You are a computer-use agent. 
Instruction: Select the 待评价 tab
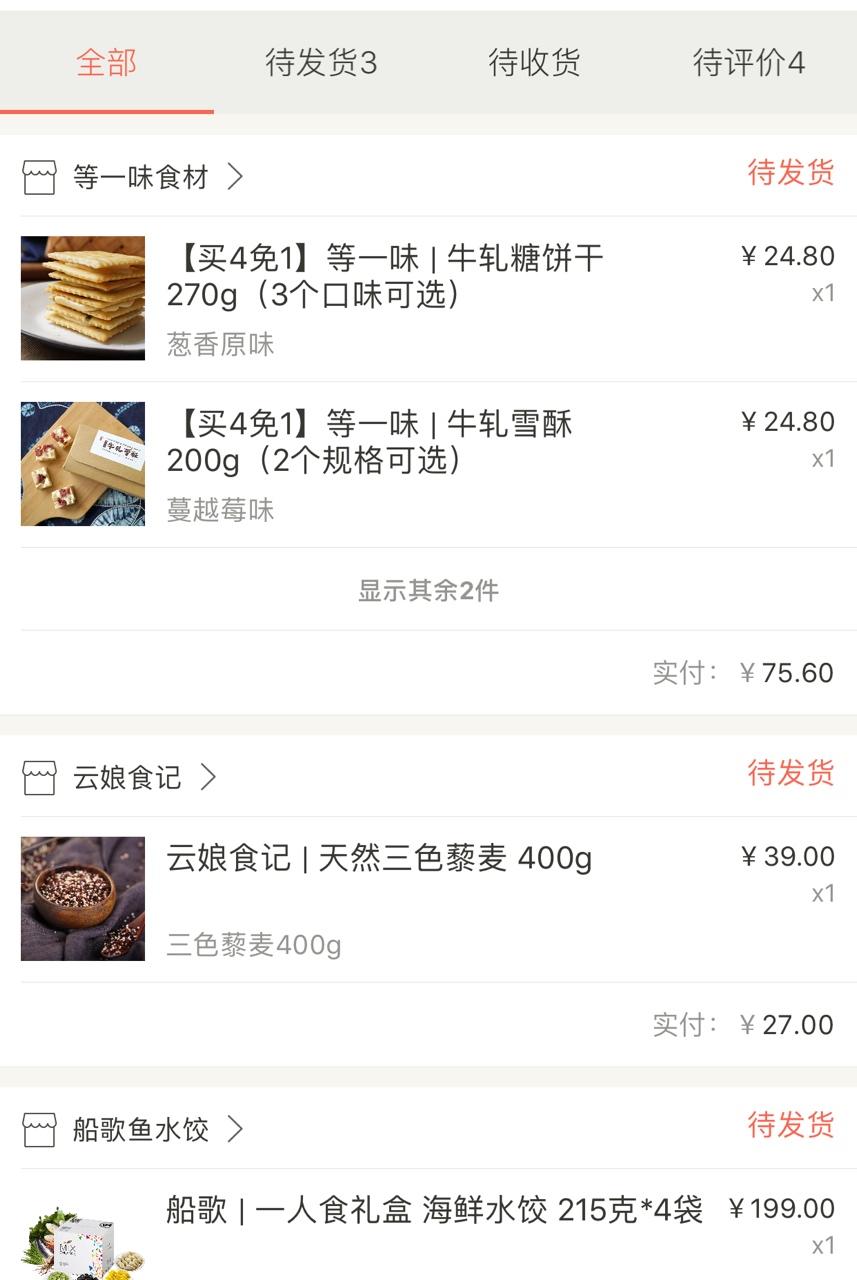coord(748,63)
